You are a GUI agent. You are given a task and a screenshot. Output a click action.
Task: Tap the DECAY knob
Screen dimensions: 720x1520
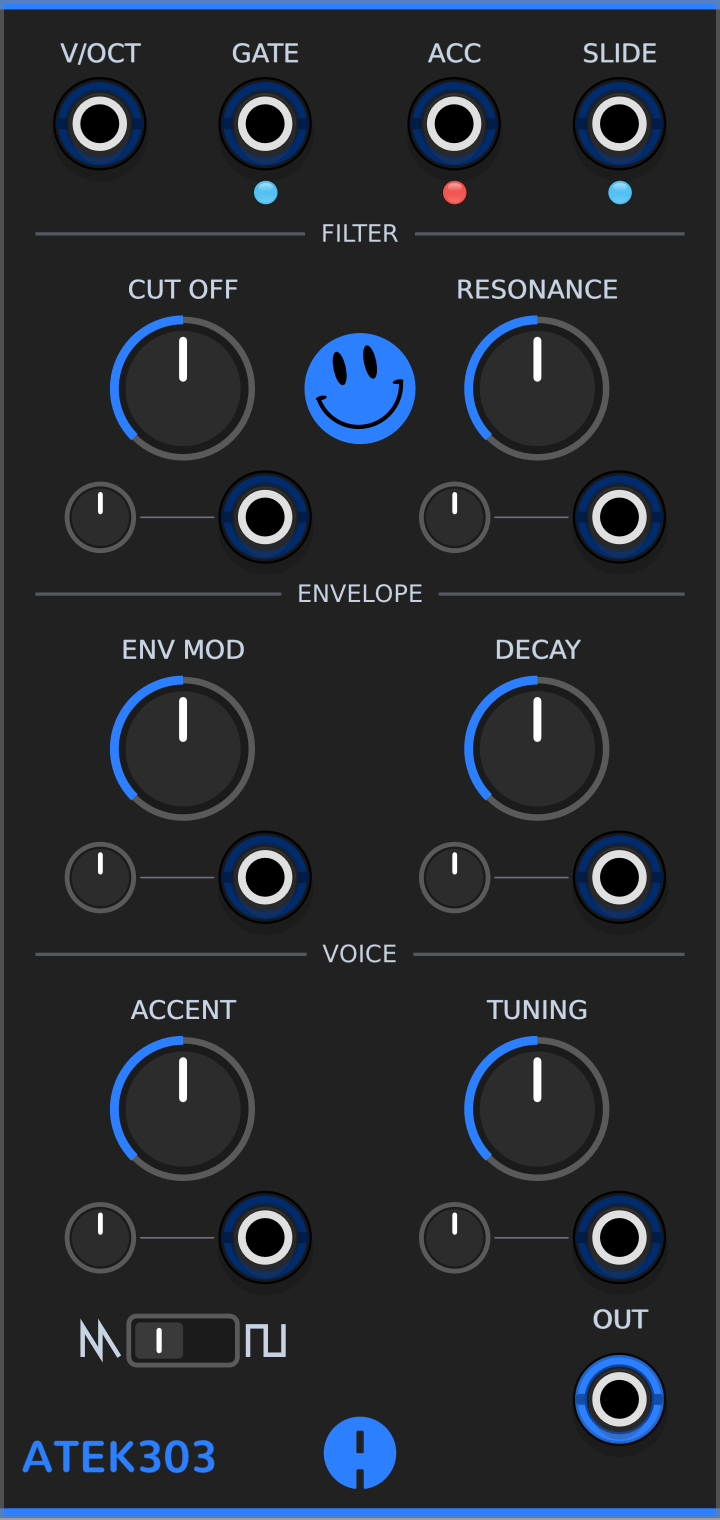coord(537,748)
